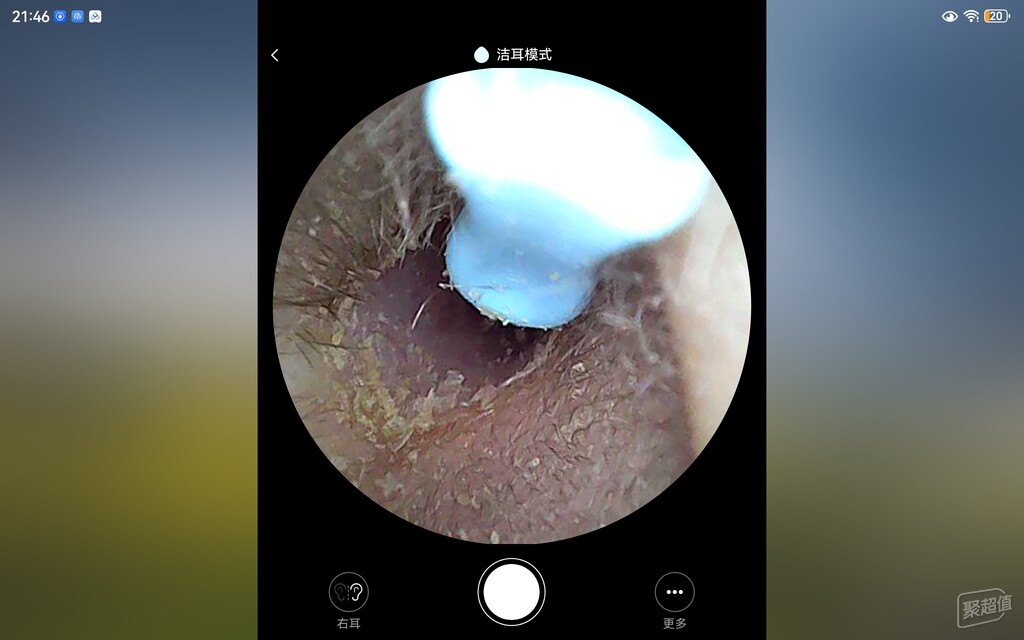The height and width of the screenshot is (640, 1024).
Task: Switch ear selection via 右耳 button
Action: point(349,593)
